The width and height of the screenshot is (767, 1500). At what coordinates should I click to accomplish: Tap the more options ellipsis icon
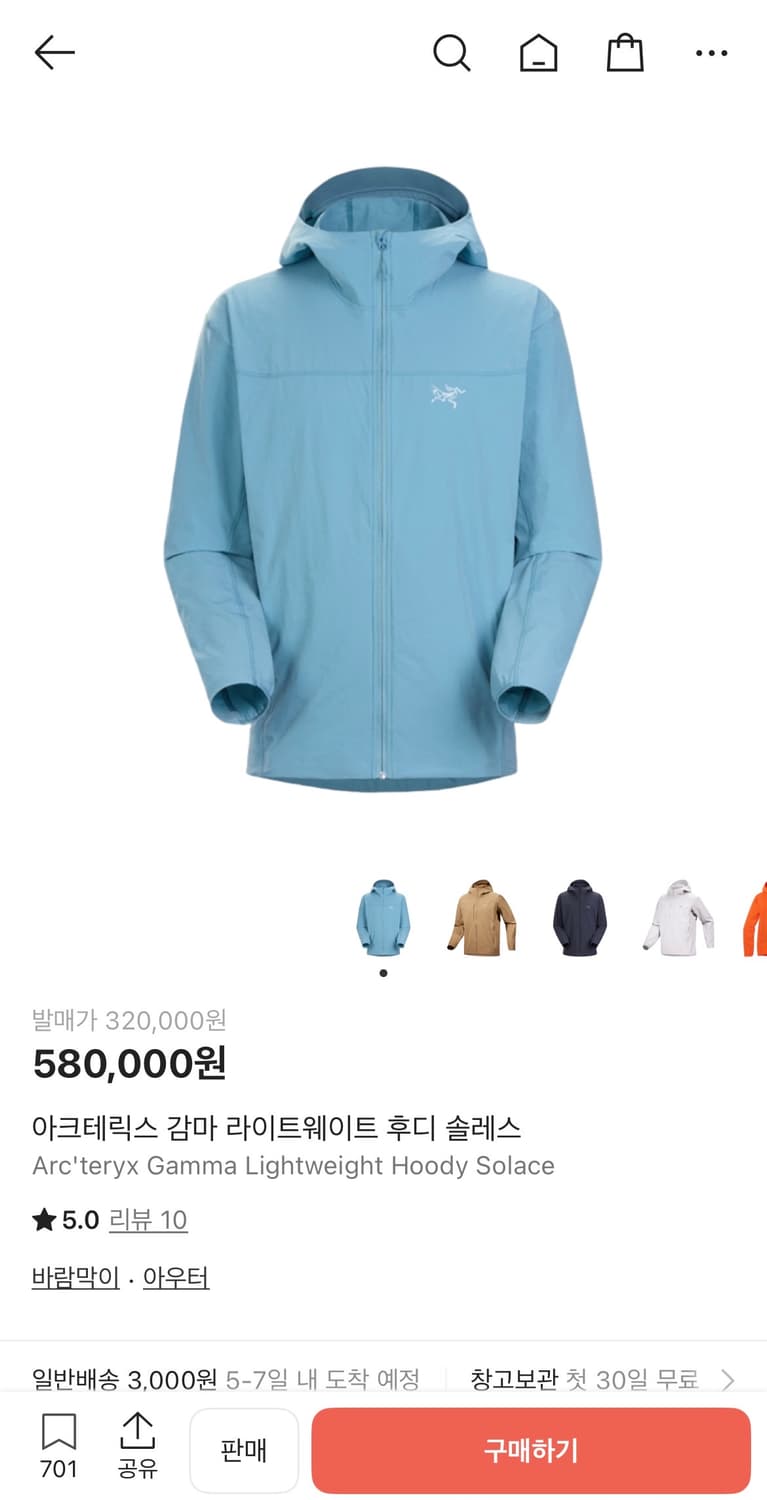click(x=711, y=53)
